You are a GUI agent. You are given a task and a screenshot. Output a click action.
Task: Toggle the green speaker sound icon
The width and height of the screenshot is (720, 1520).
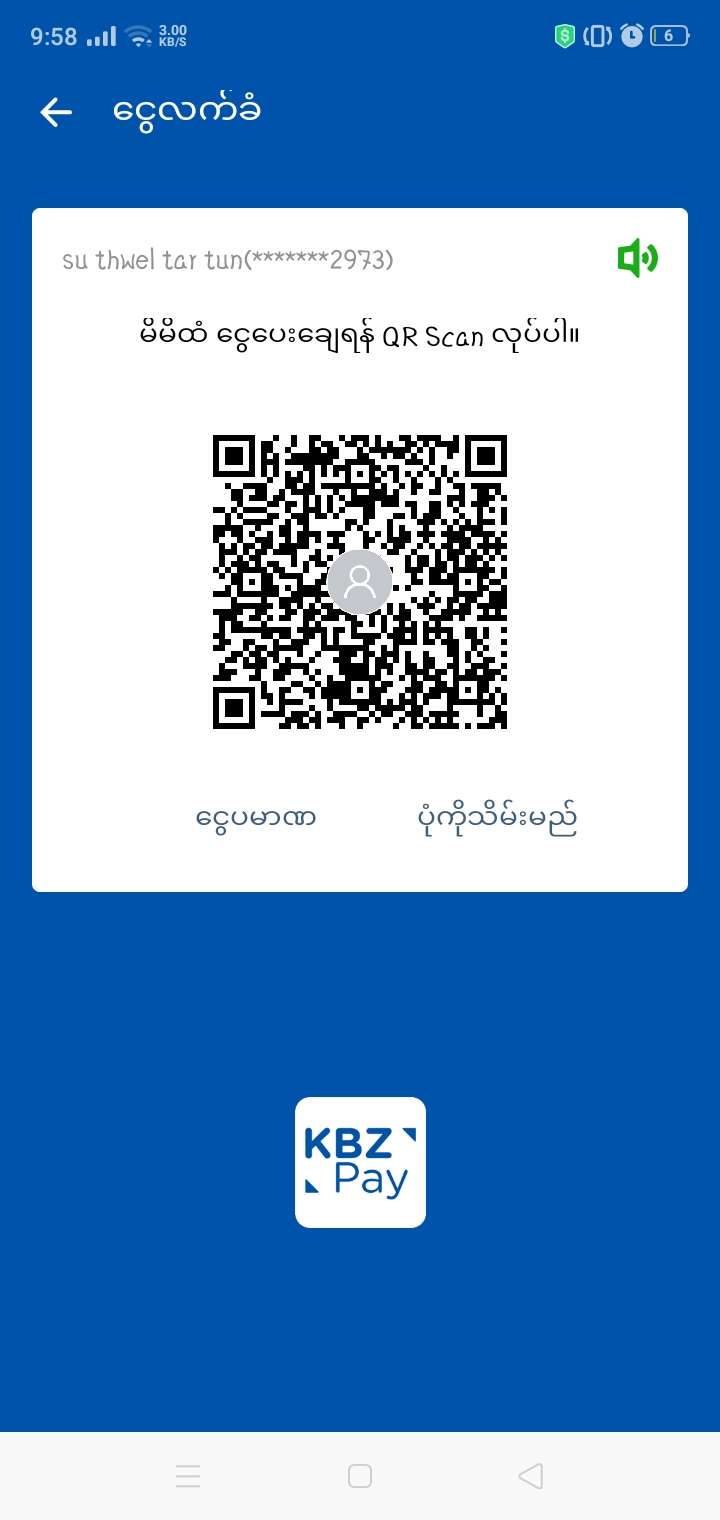point(637,259)
